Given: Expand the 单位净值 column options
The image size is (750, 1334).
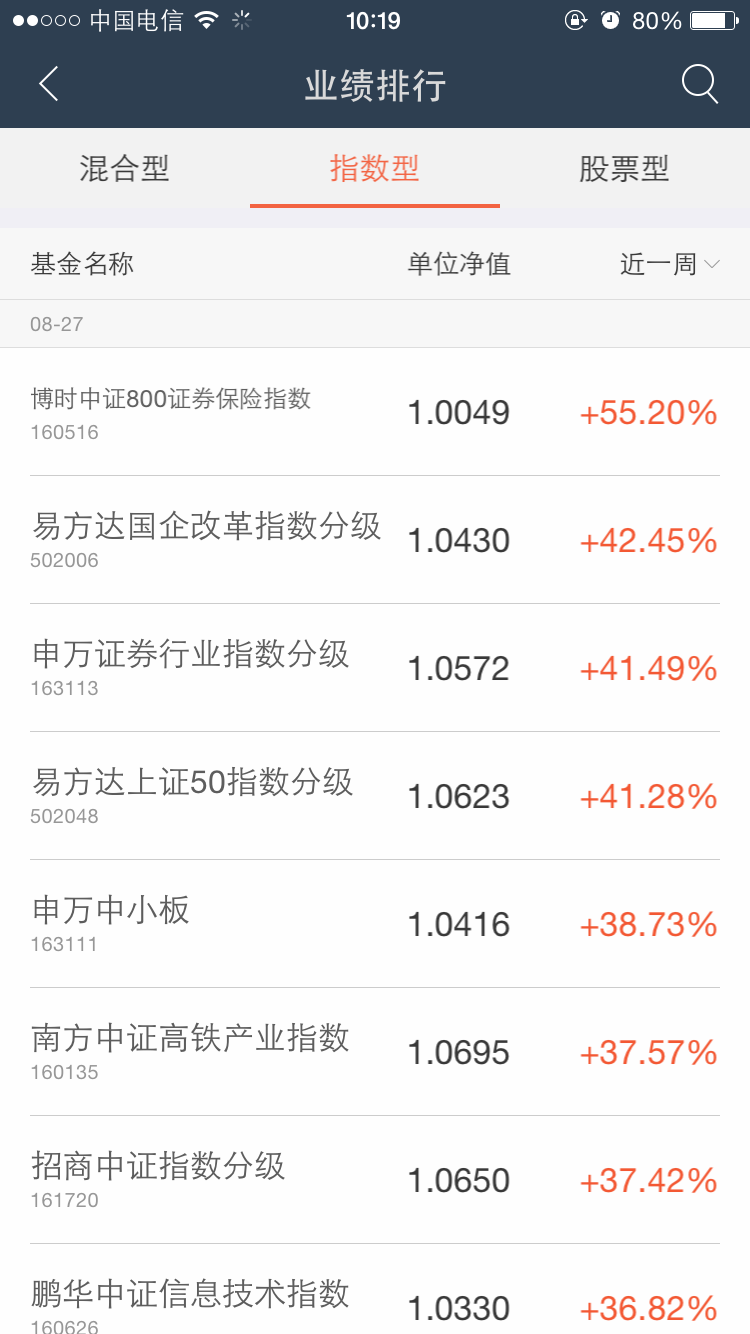Looking at the screenshot, I should [458, 264].
